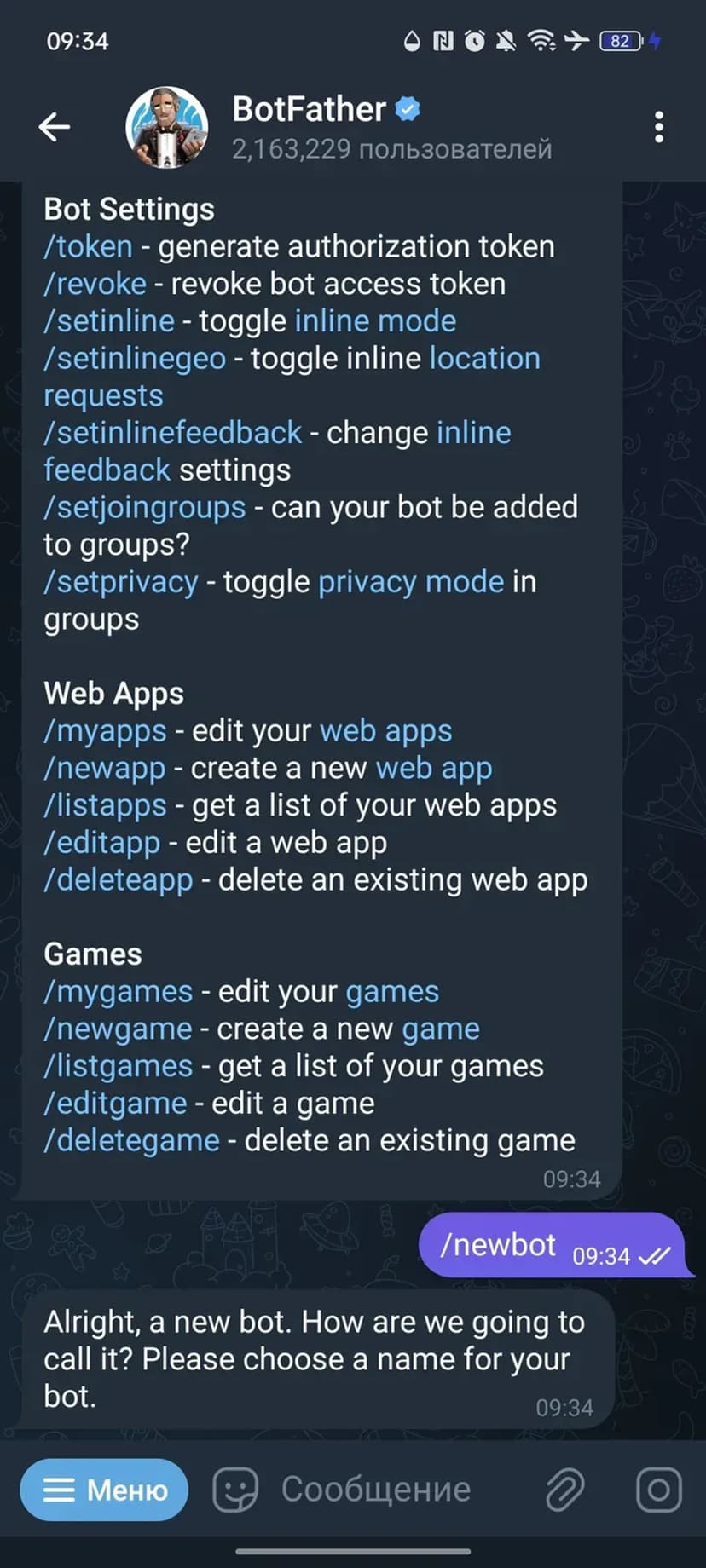Choose the /setjoingroups command
Viewport: 706px width, 1568px height.
145,508
